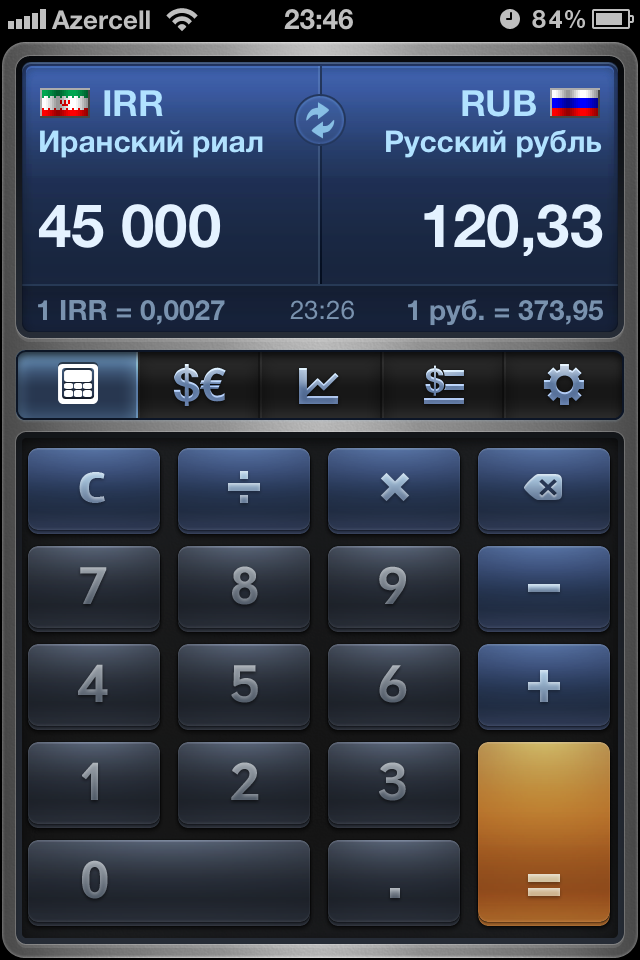
Task: Tap the divide key
Action: tap(243, 489)
